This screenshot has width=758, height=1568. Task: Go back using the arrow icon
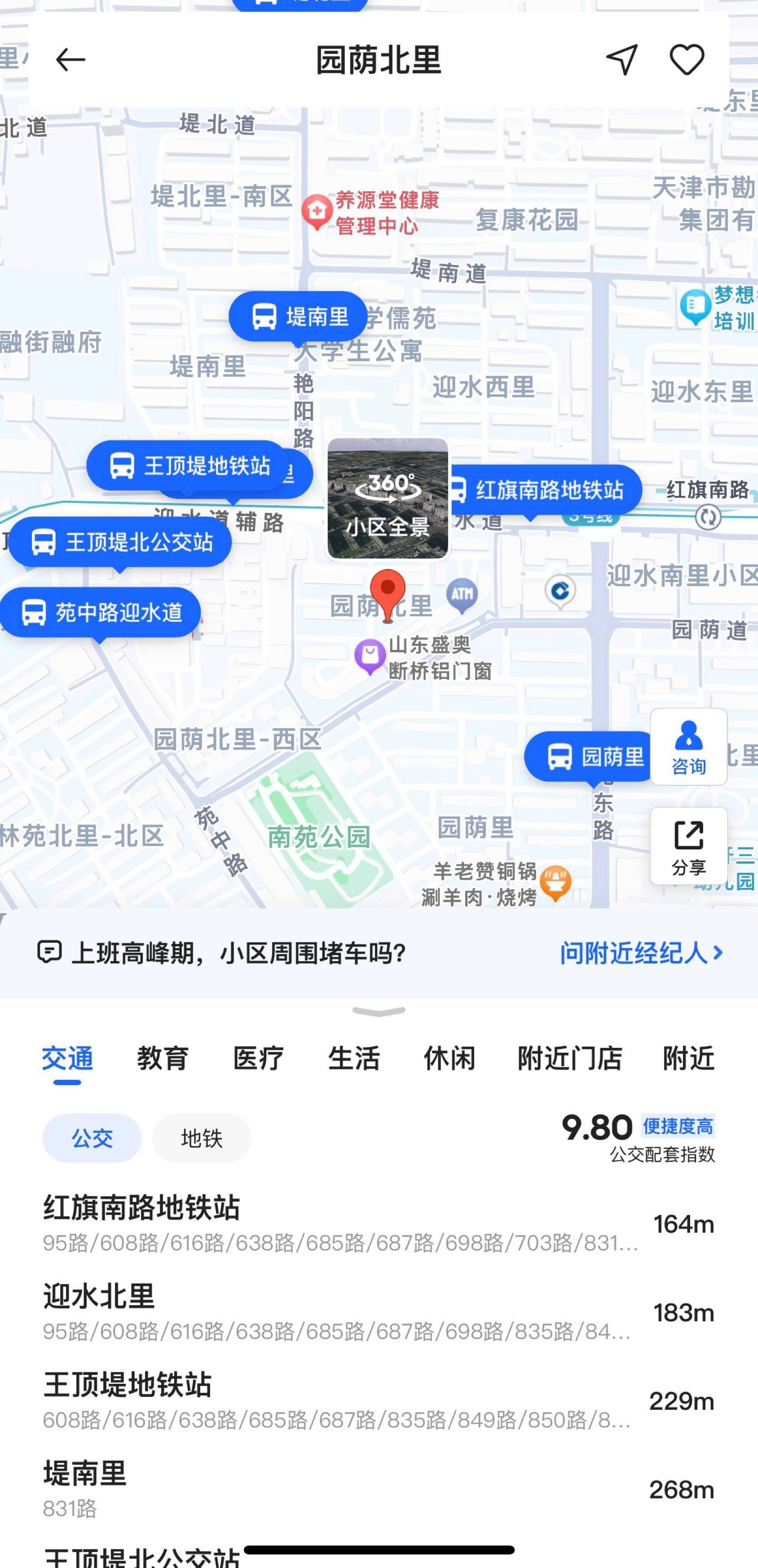[x=70, y=60]
